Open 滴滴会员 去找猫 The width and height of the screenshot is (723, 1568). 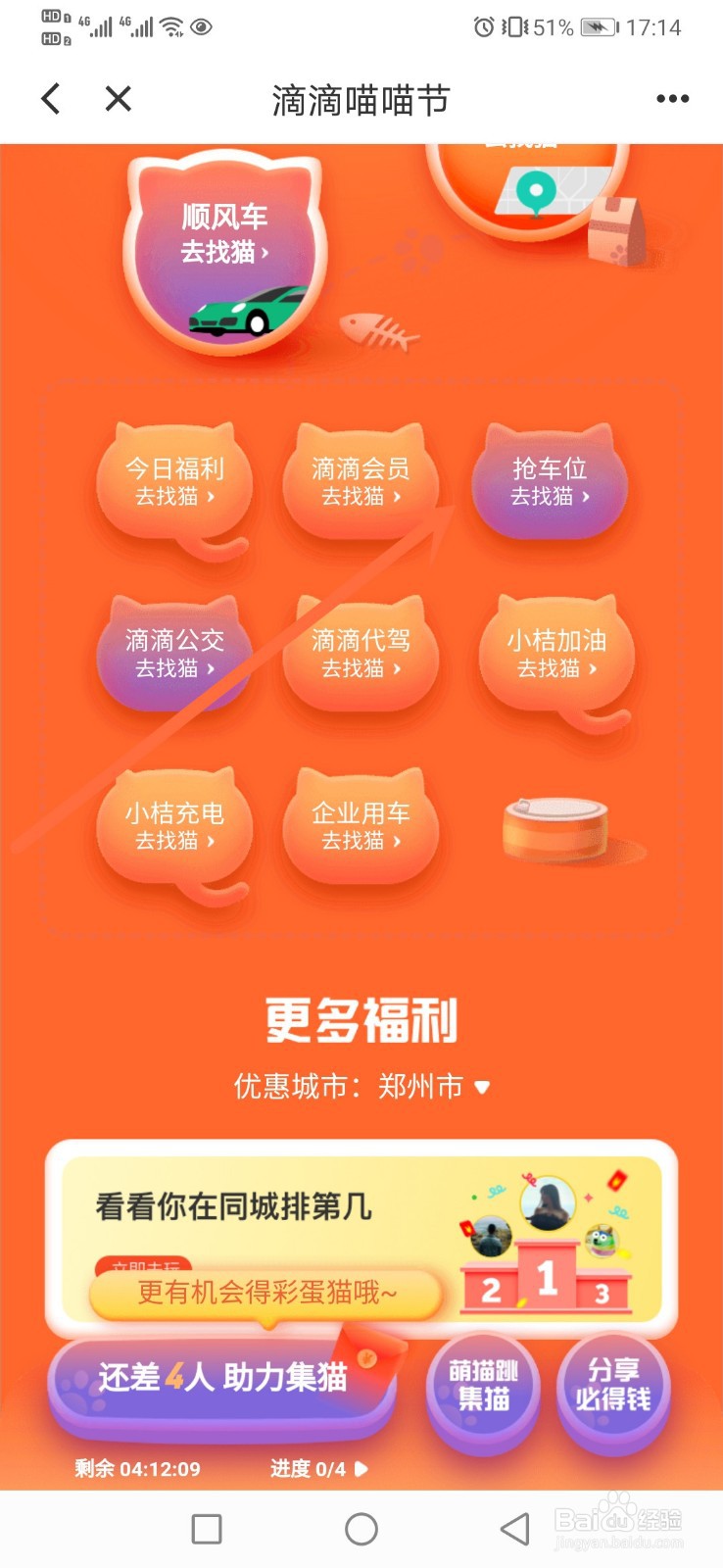(361, 480)
